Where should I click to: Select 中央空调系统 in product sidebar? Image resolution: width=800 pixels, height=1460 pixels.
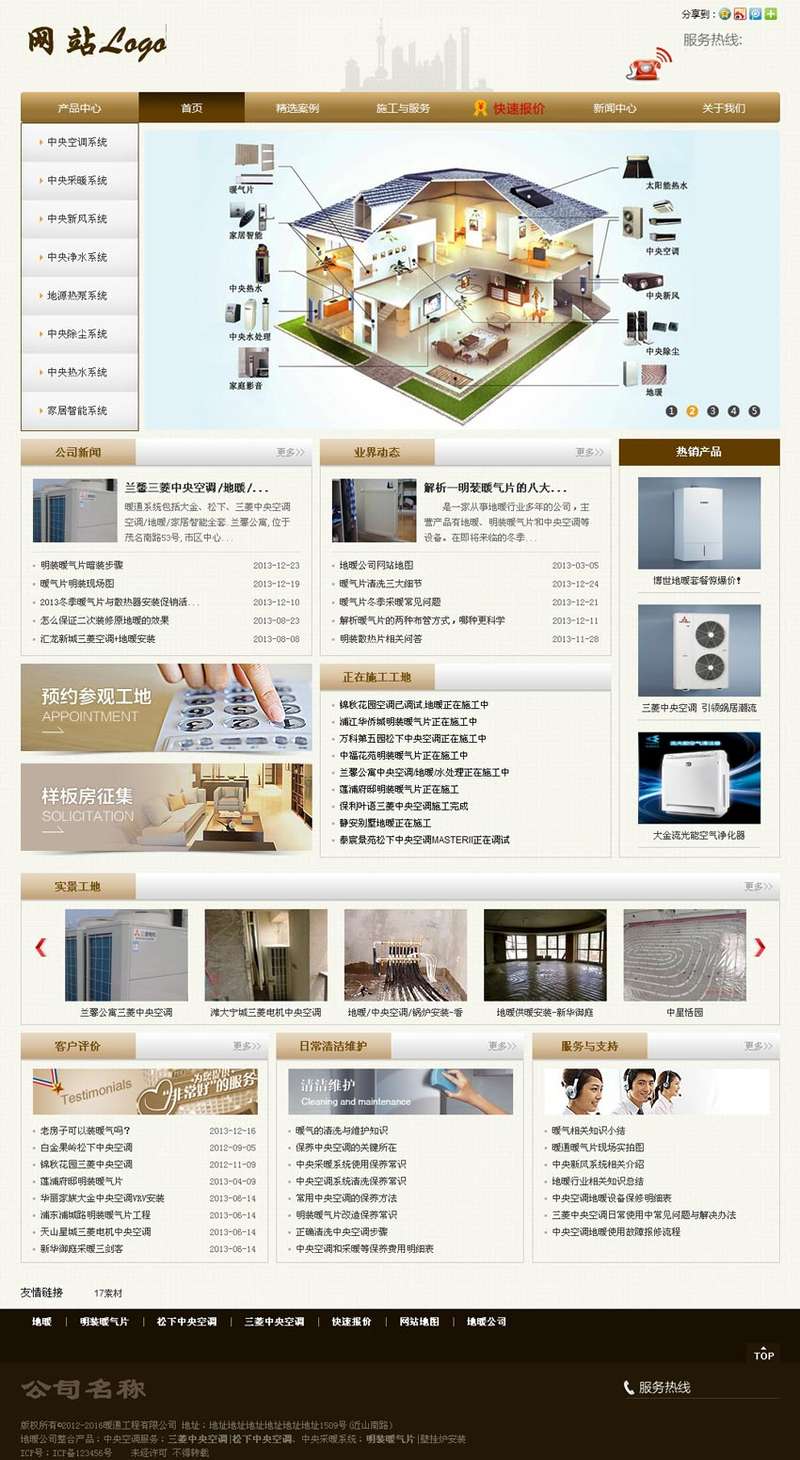point(77,143)
